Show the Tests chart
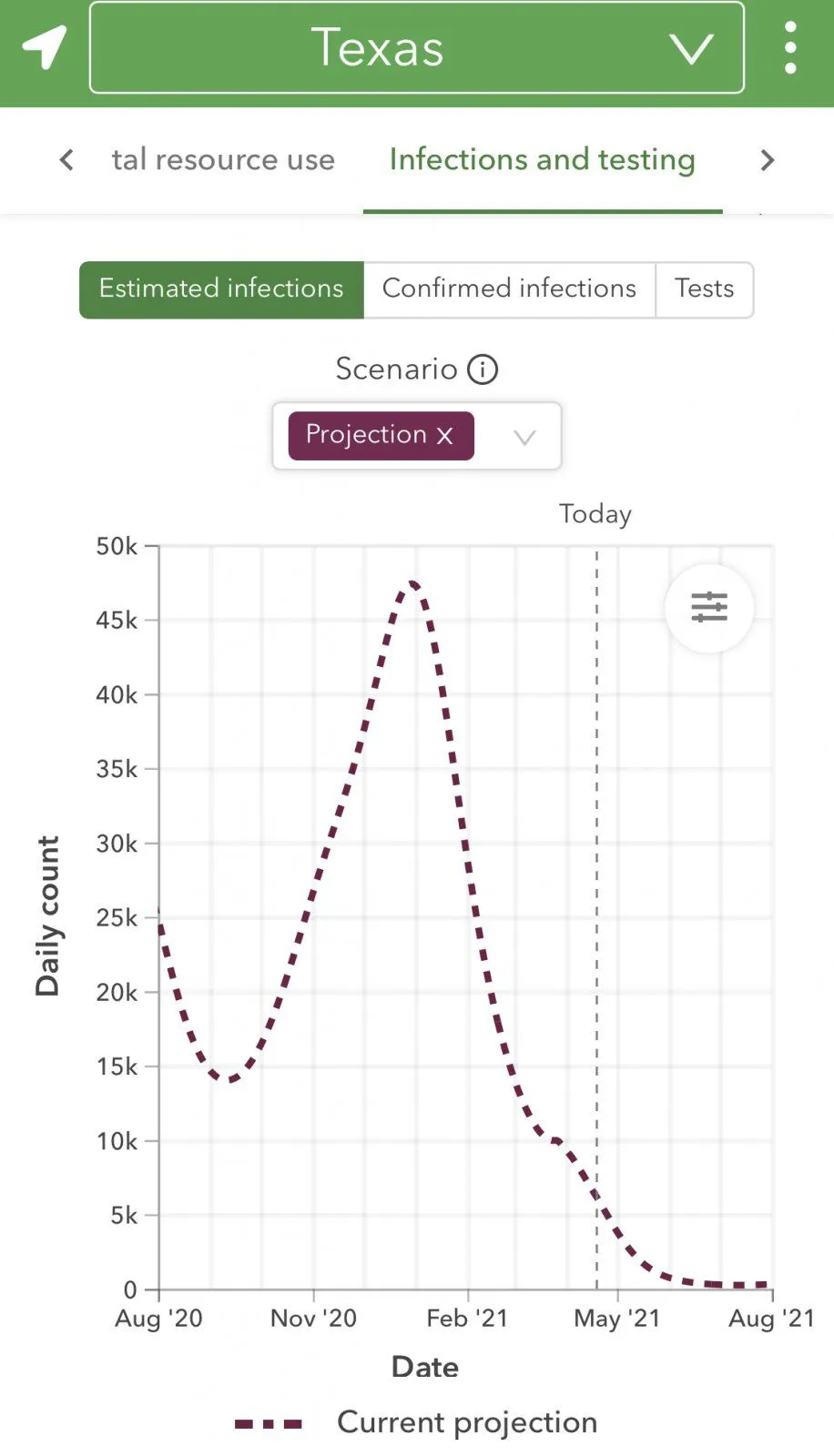 (x=704, y=289)
